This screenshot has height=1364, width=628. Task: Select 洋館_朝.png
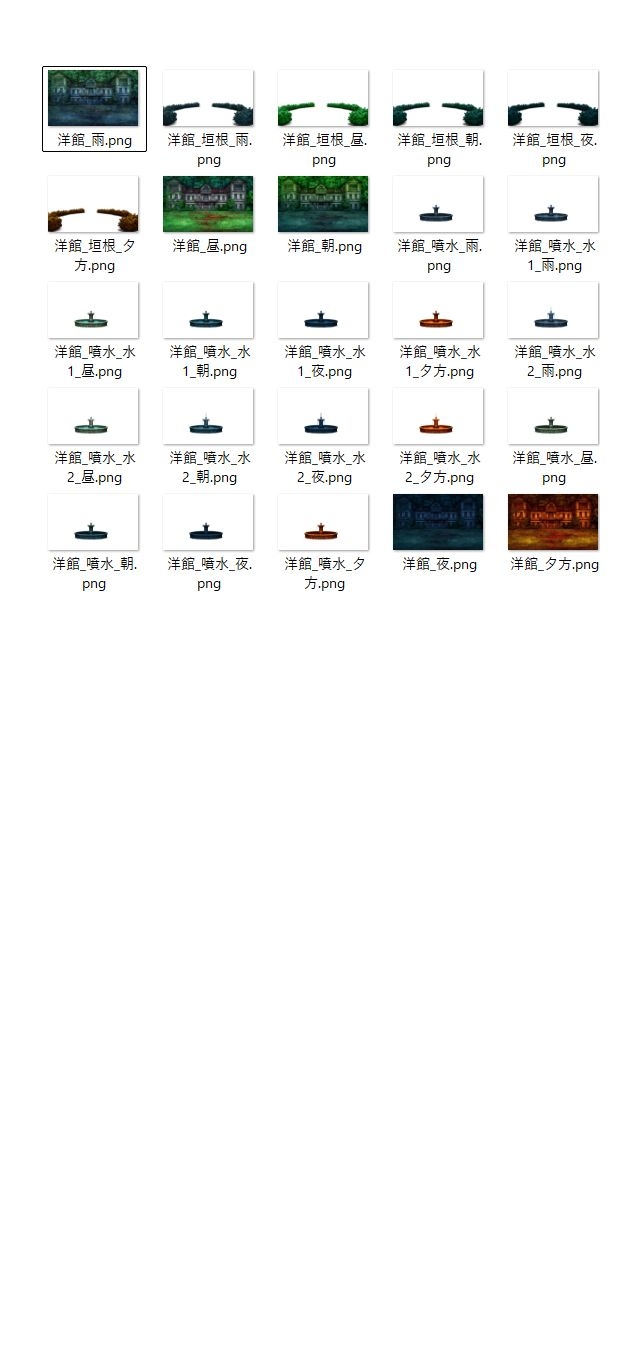point(323,215)
